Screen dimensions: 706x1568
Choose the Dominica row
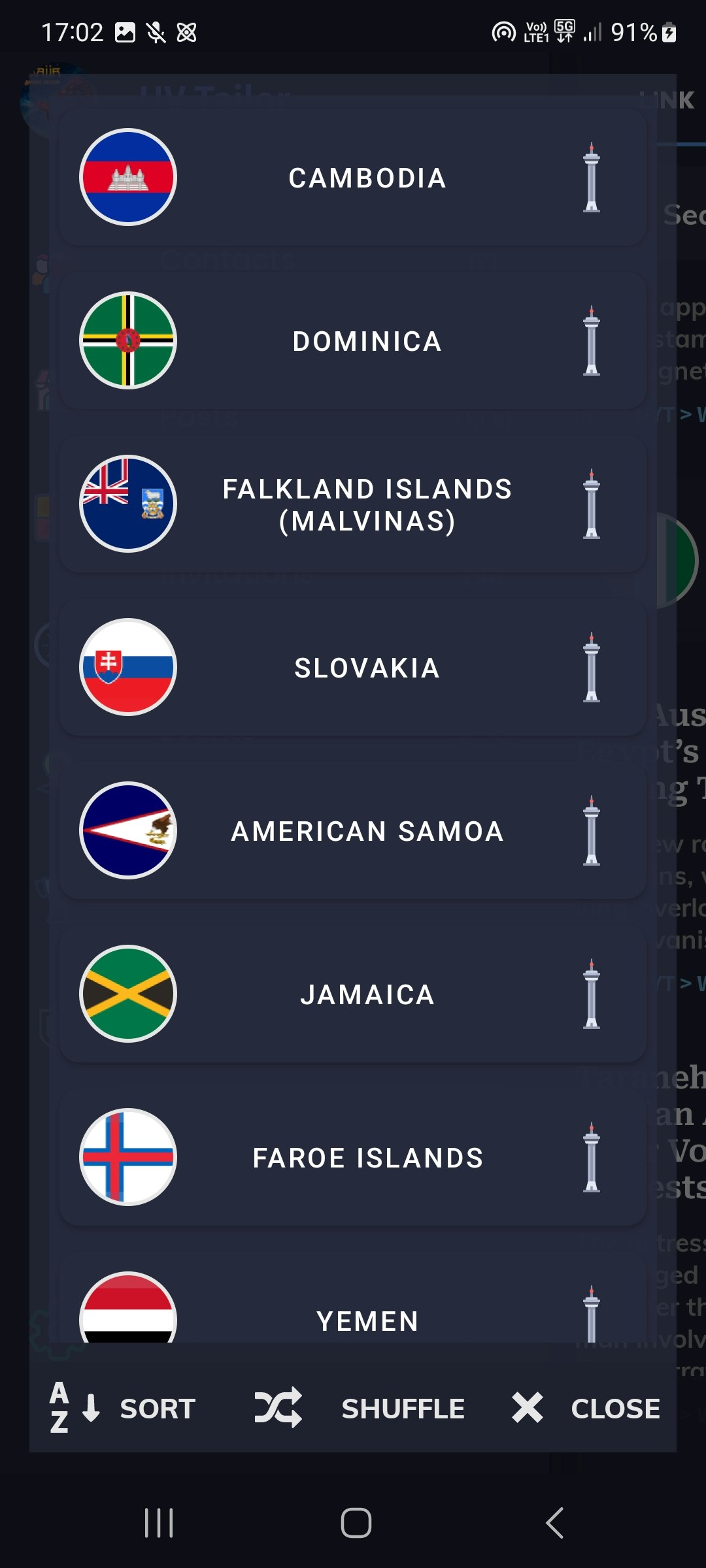pos(353,340)
